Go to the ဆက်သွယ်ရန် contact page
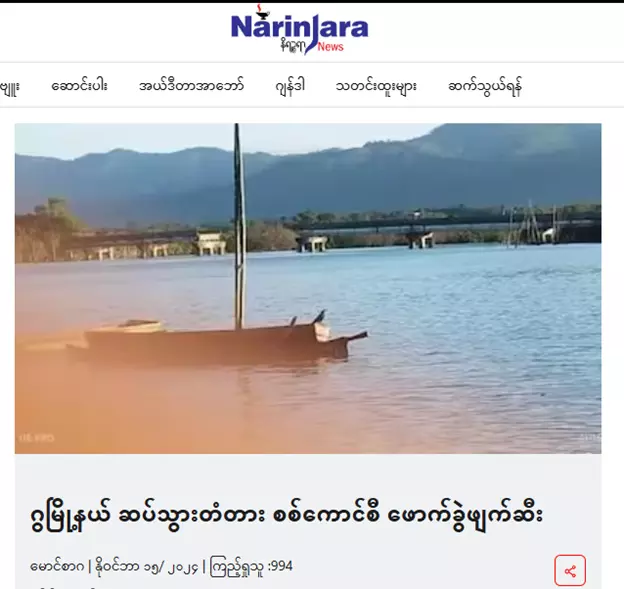The image size is (624, 589). pyautogui.click(x=485, y=86)
